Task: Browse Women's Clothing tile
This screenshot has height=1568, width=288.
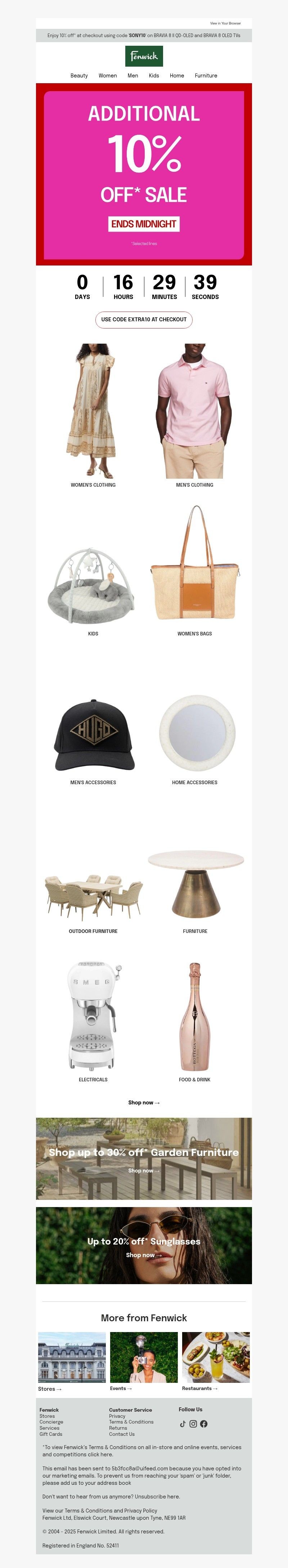Action: pos(93,414)
